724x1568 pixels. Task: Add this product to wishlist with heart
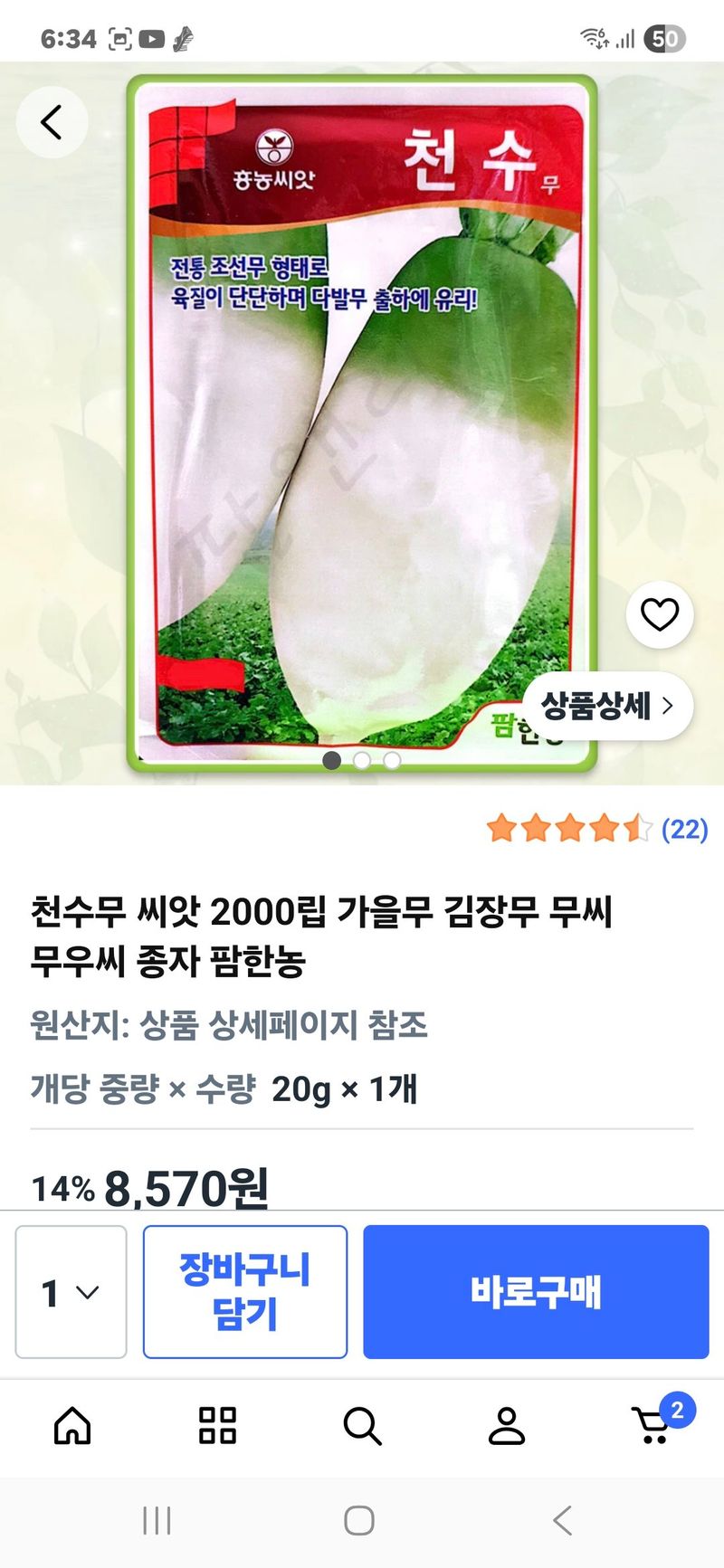[660, 614]
